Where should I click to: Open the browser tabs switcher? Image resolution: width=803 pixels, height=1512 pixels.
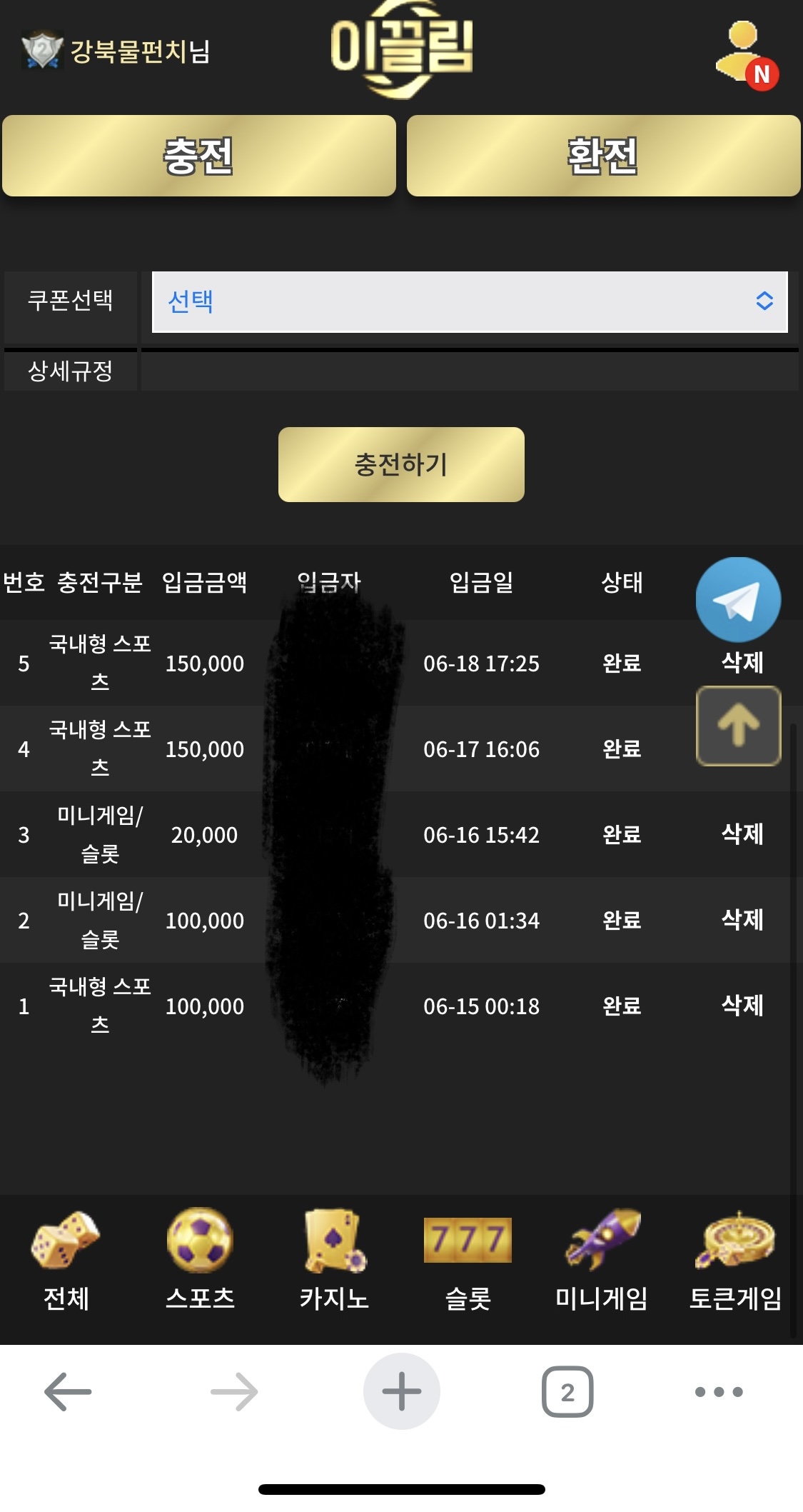pyautogui.click(x=567, y=1391)
